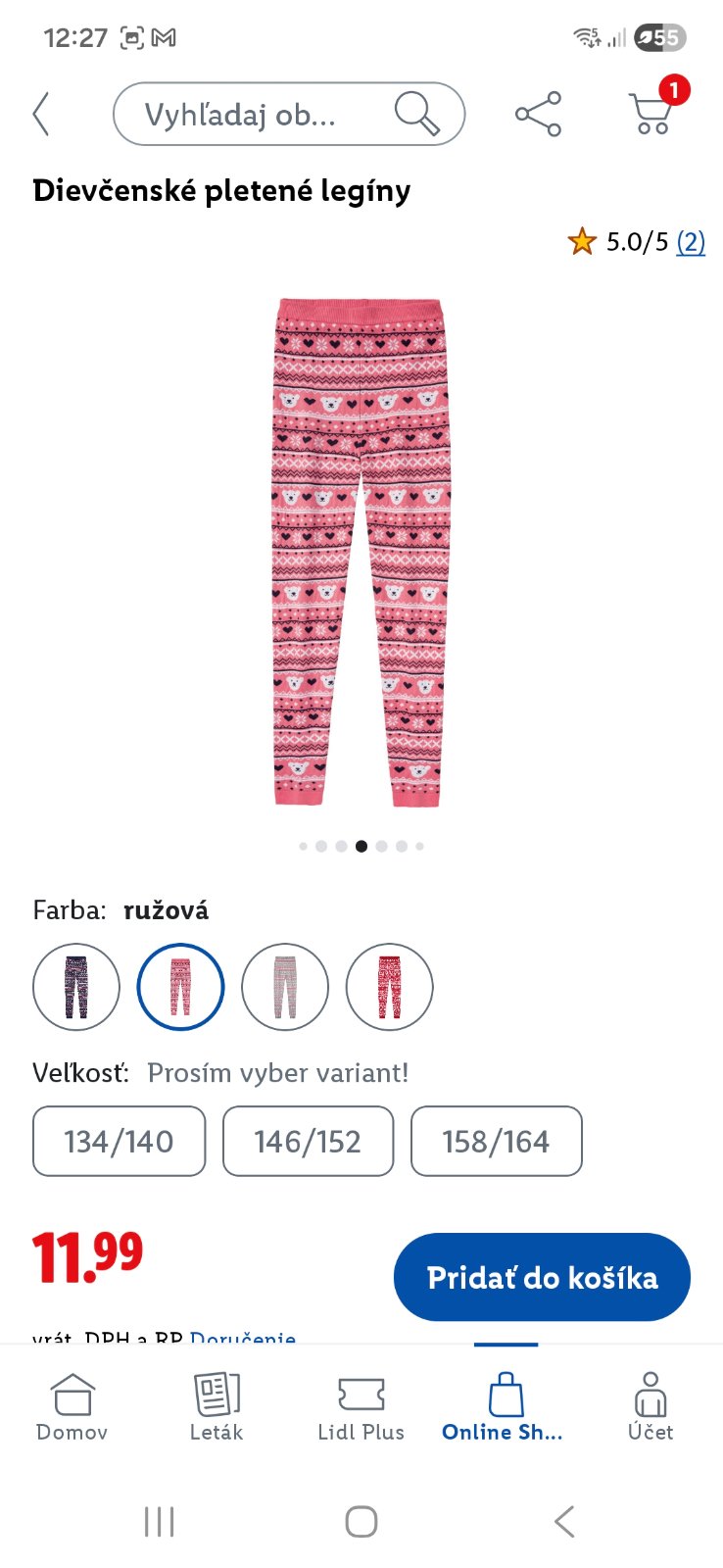Pick size 158/164
The height and width of the screenshot is (1568, 723).
[496, 1141]
